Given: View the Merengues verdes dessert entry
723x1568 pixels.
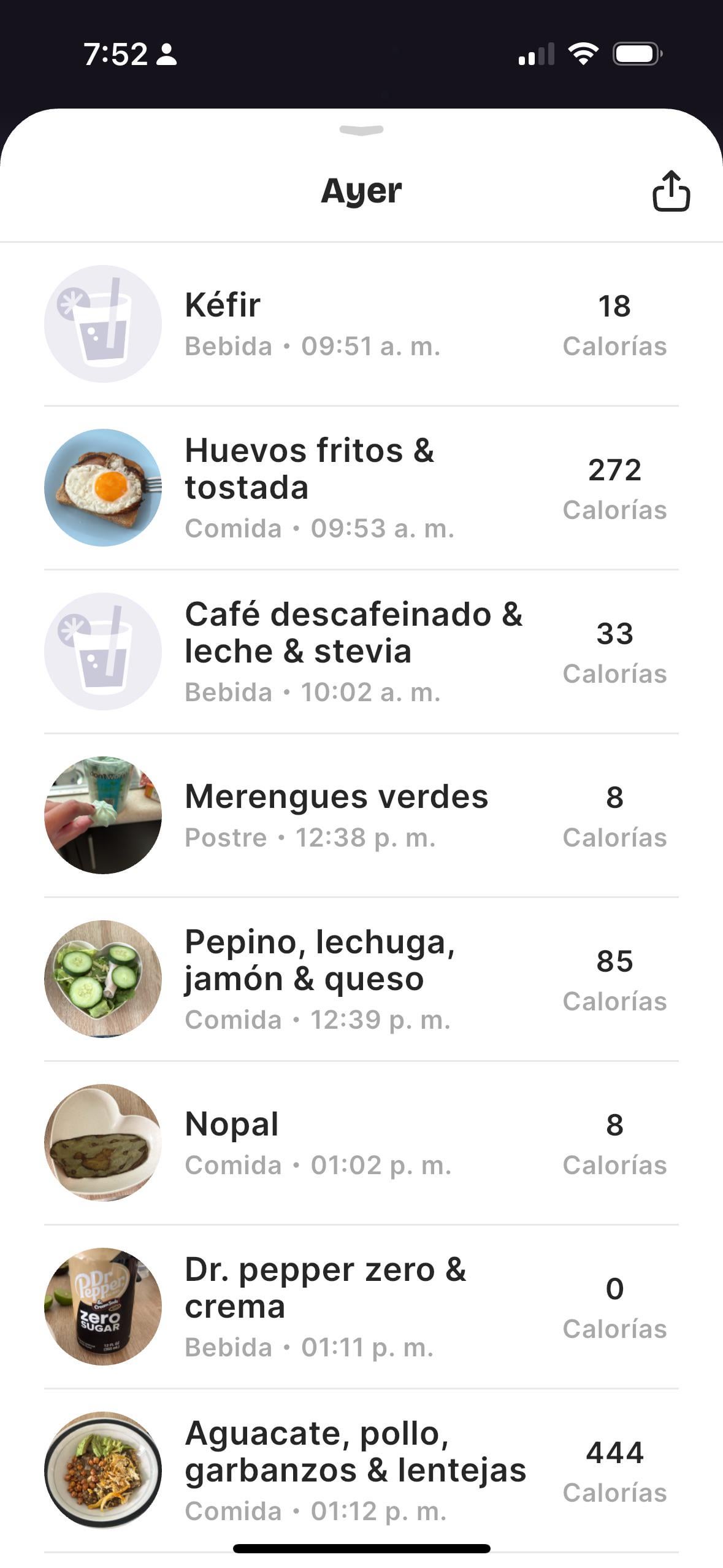Looking at the screenshot, I should (x=361, y=815).
